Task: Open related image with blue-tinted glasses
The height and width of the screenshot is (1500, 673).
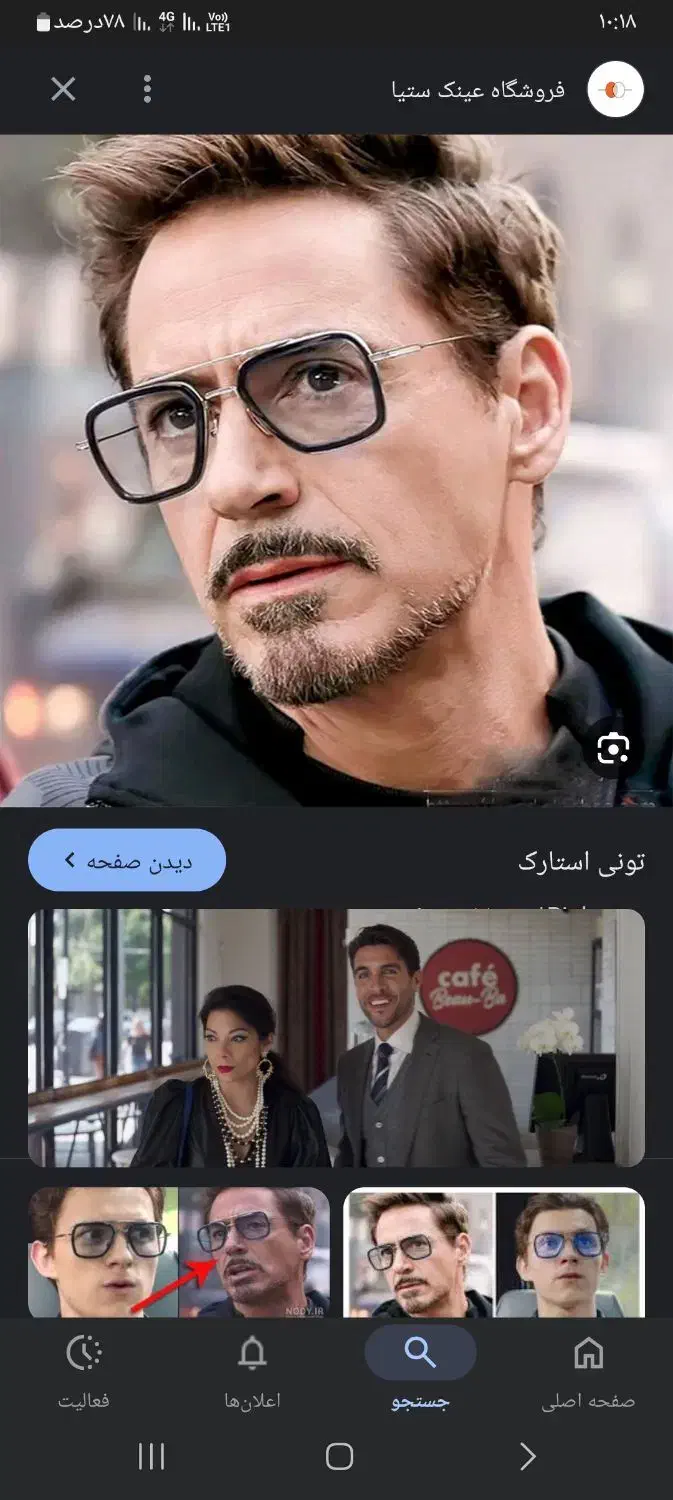Action: (x=494, y=1252)
